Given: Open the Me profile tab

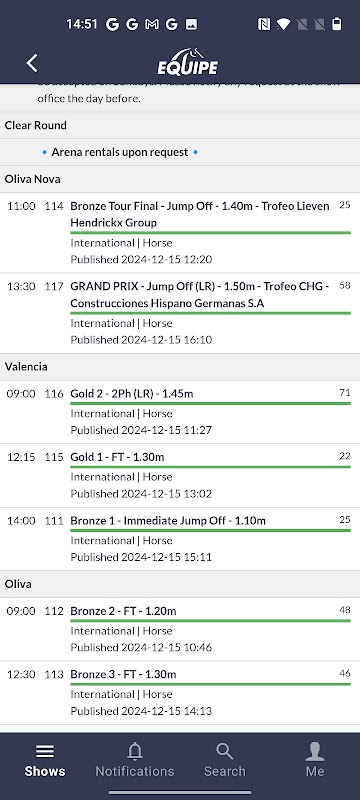Looking at the screenshot, I should pyautogui.click(x=315, y=760).
